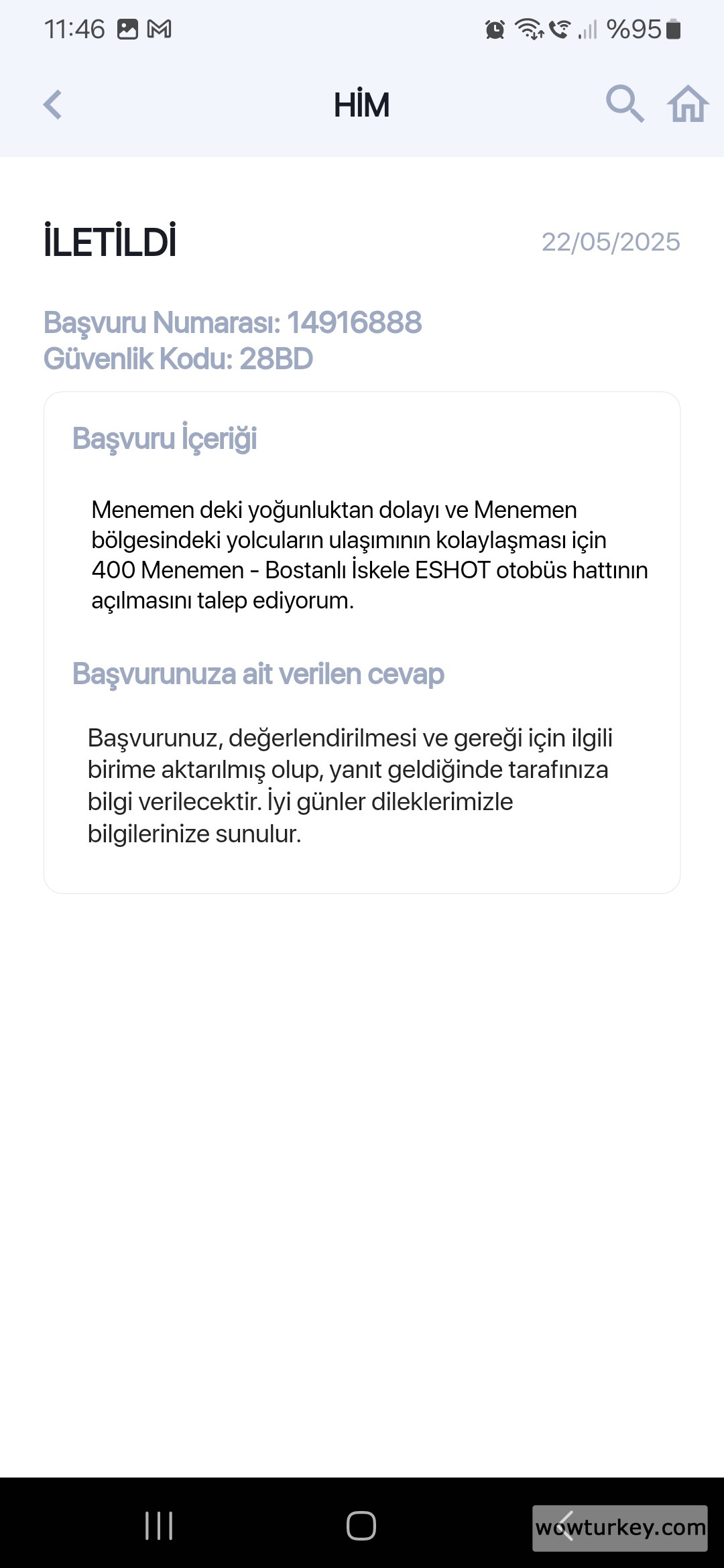The width and height of the screenshot is (724, 1568).
Task: Open the search magnifier icon
Action: click(624, 104)
